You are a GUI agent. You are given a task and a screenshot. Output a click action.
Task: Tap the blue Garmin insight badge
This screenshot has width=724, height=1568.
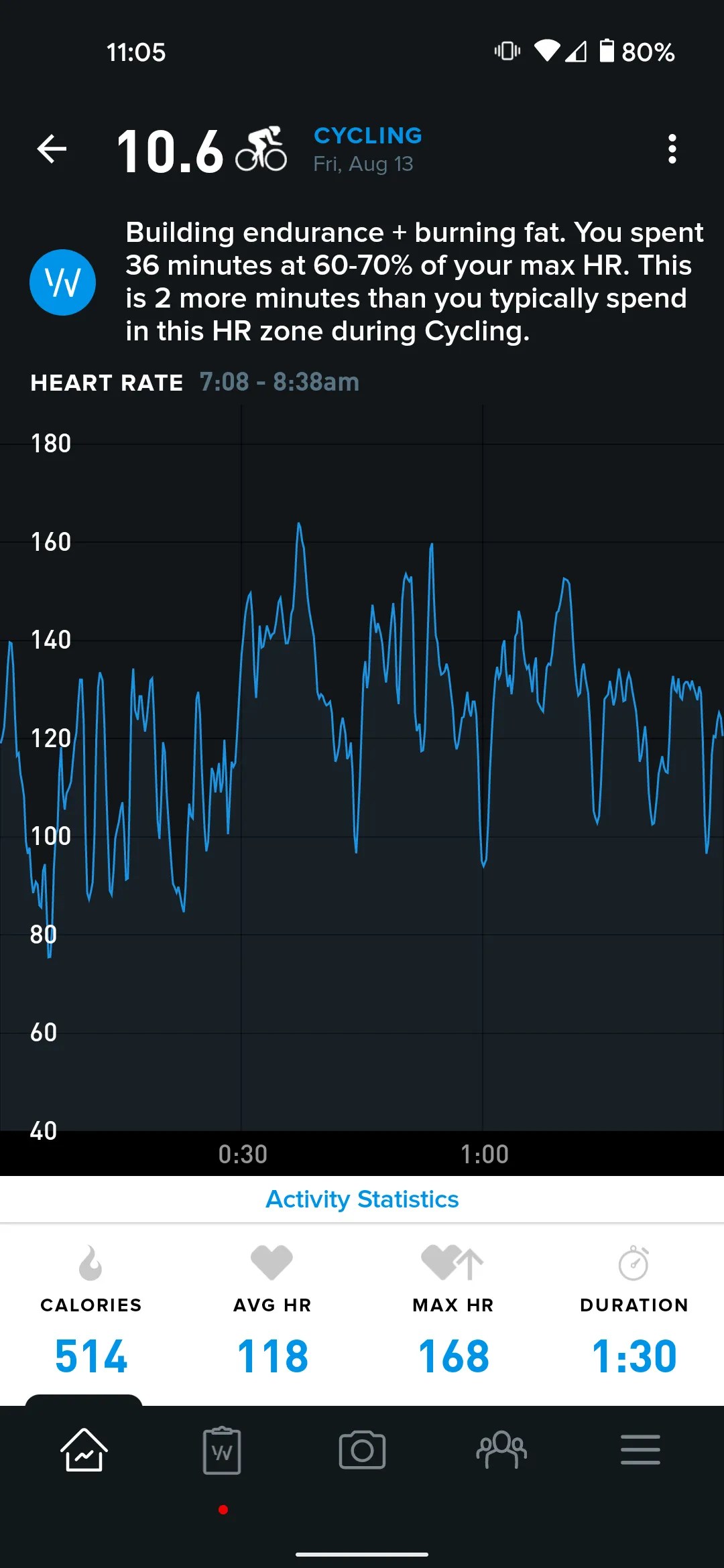pos(62,281)
